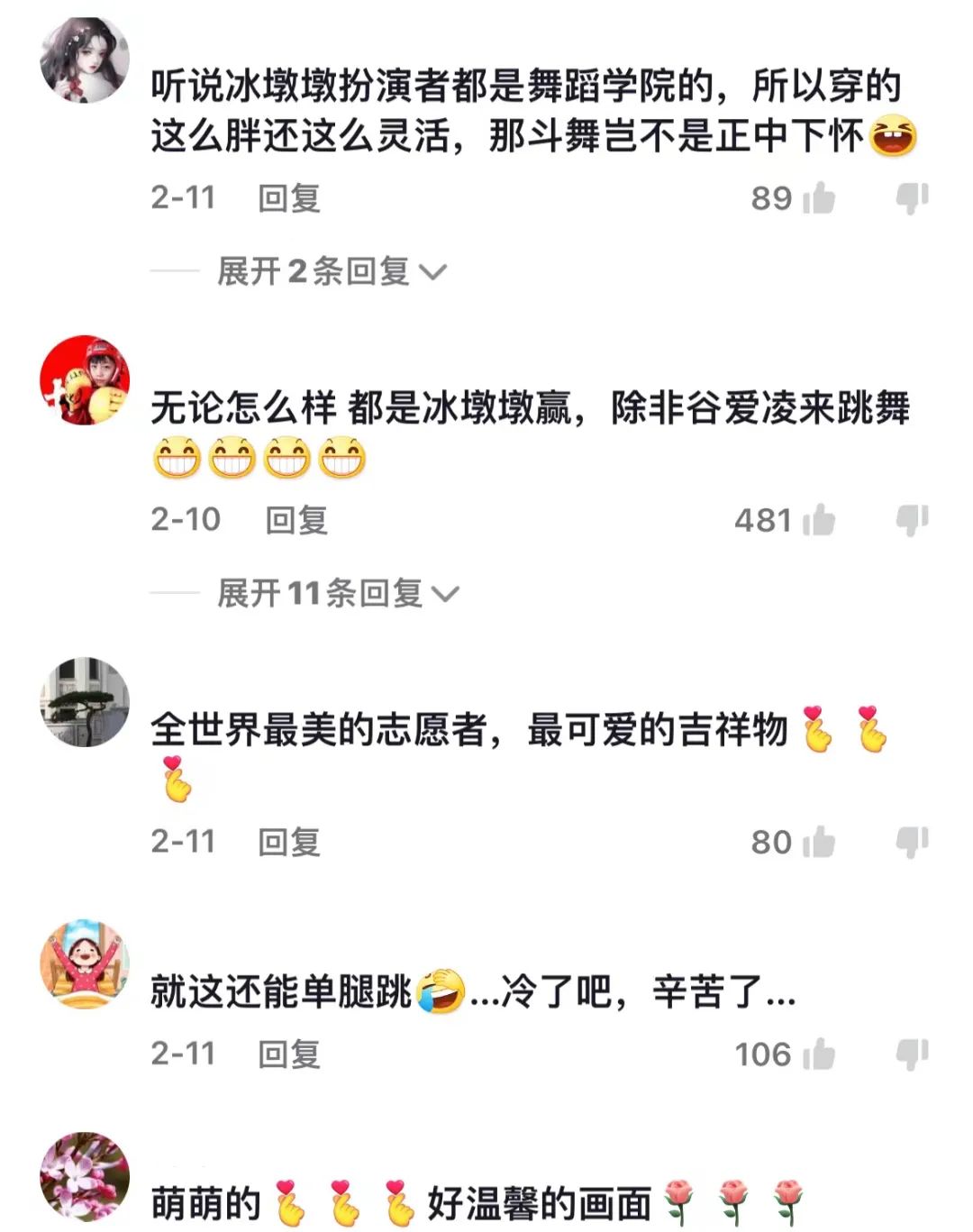This screenshot has width=973, height=1232.
Task: Open avatar of the 单腿跳 commenter
Action: click(x=85, y=963)
